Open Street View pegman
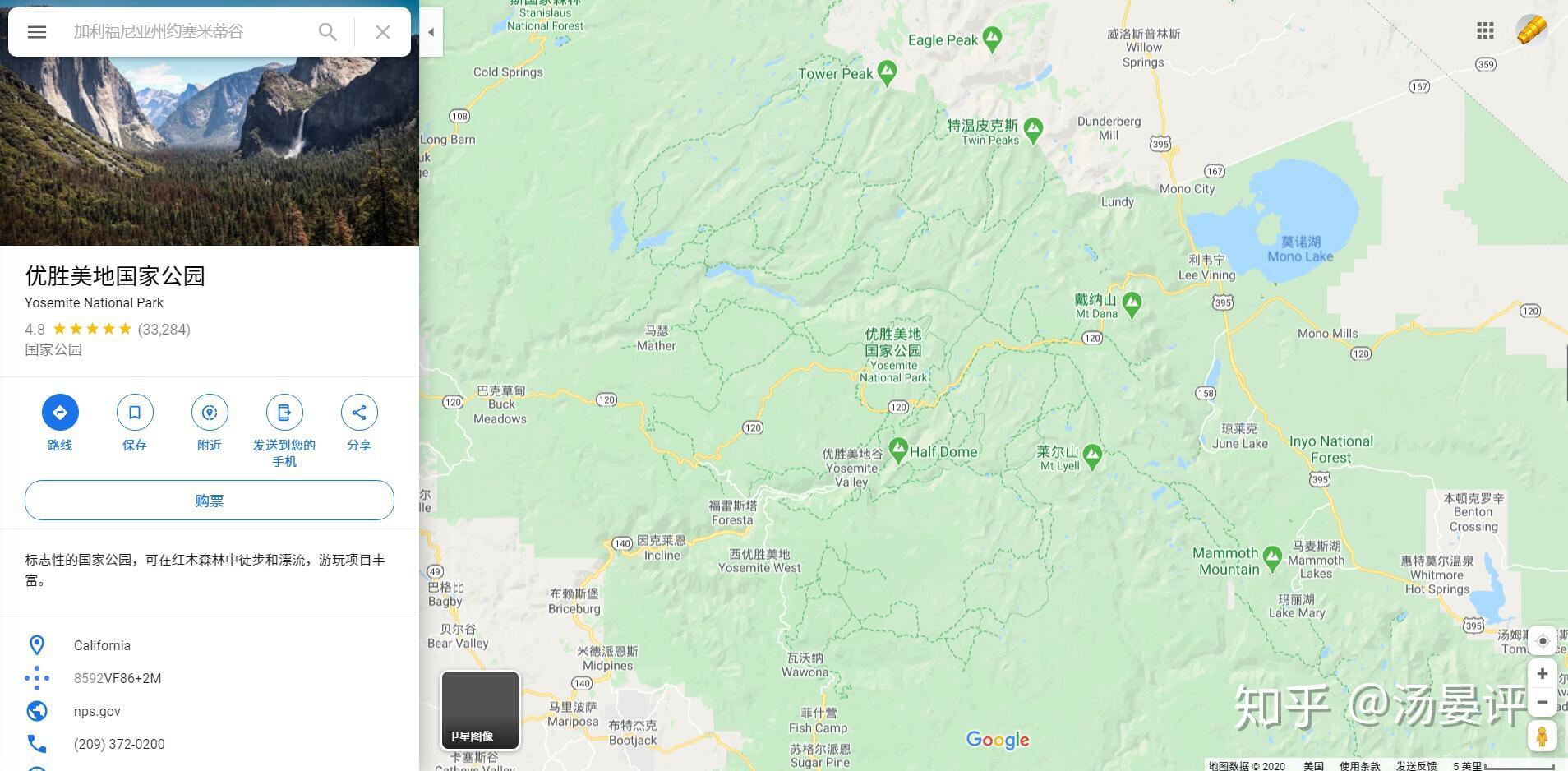 [x=1543, y=736]
